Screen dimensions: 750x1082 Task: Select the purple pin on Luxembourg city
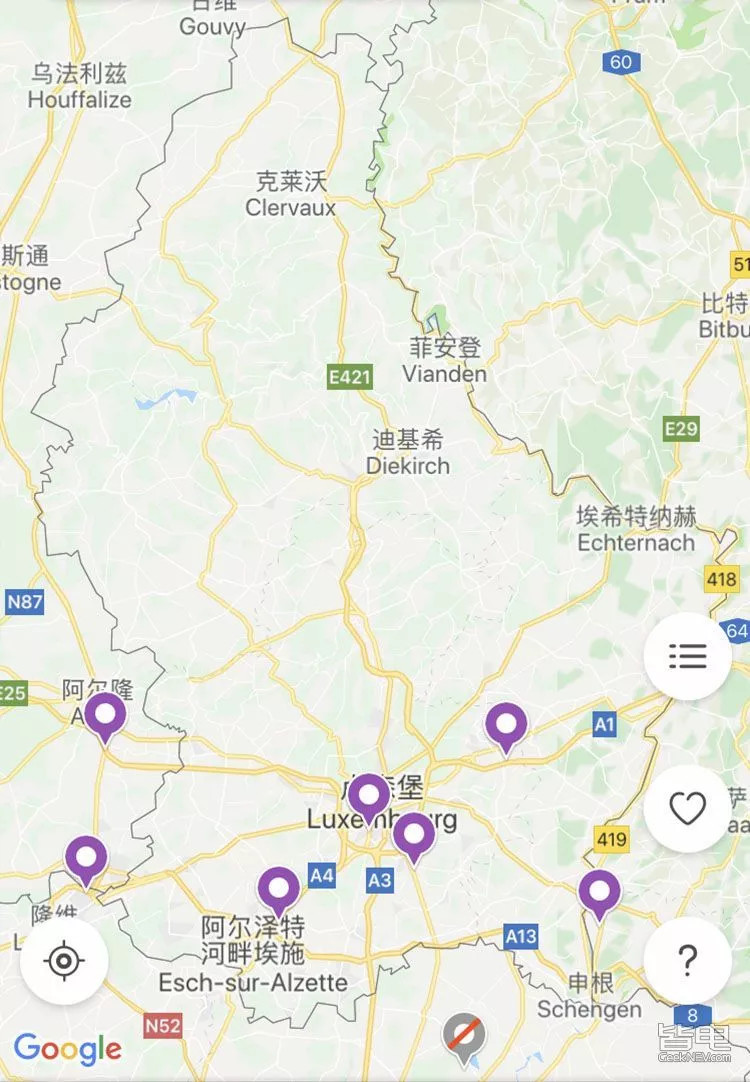click(369, 796)
